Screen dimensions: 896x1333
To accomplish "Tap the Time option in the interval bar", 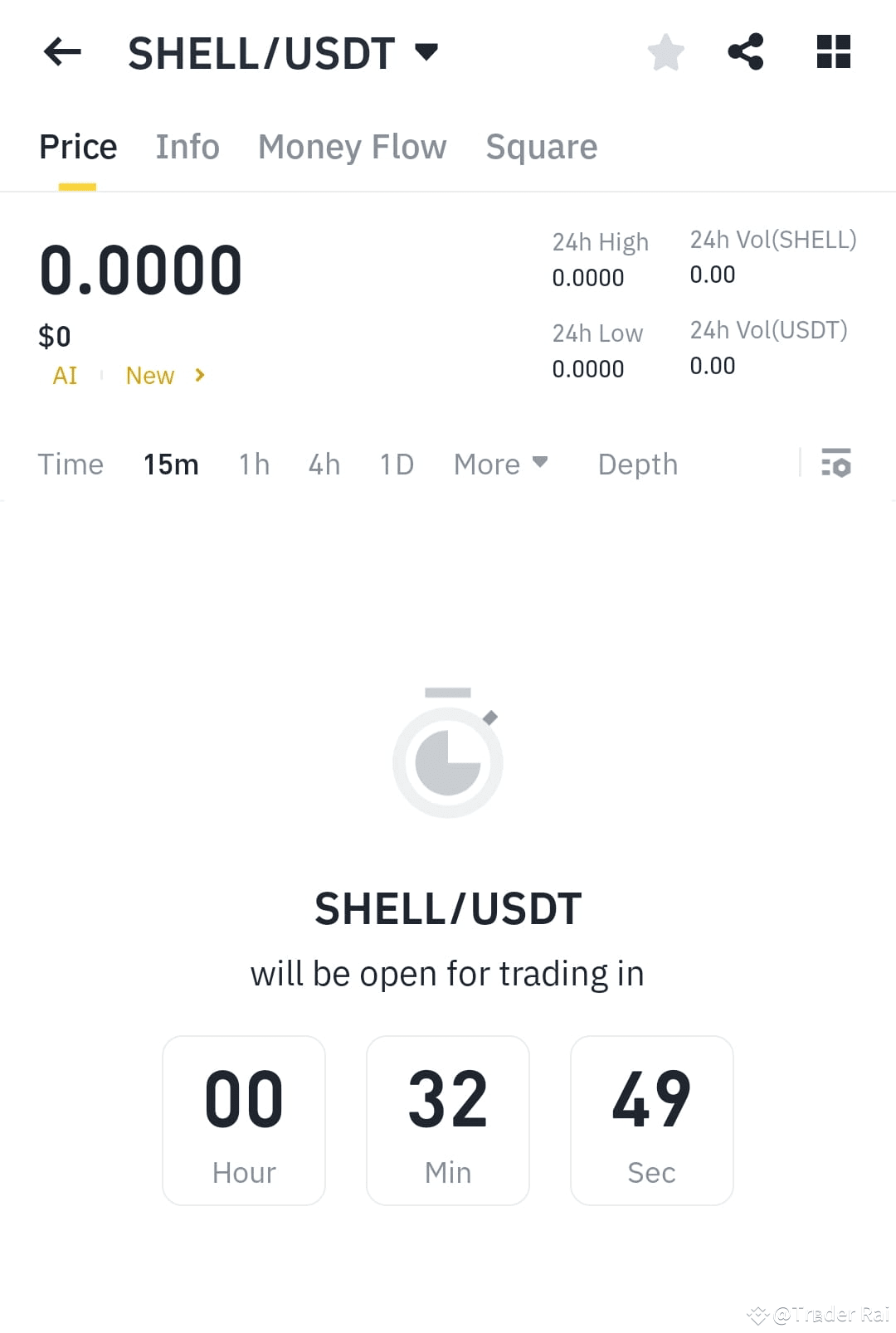I will tap(71, 464).
